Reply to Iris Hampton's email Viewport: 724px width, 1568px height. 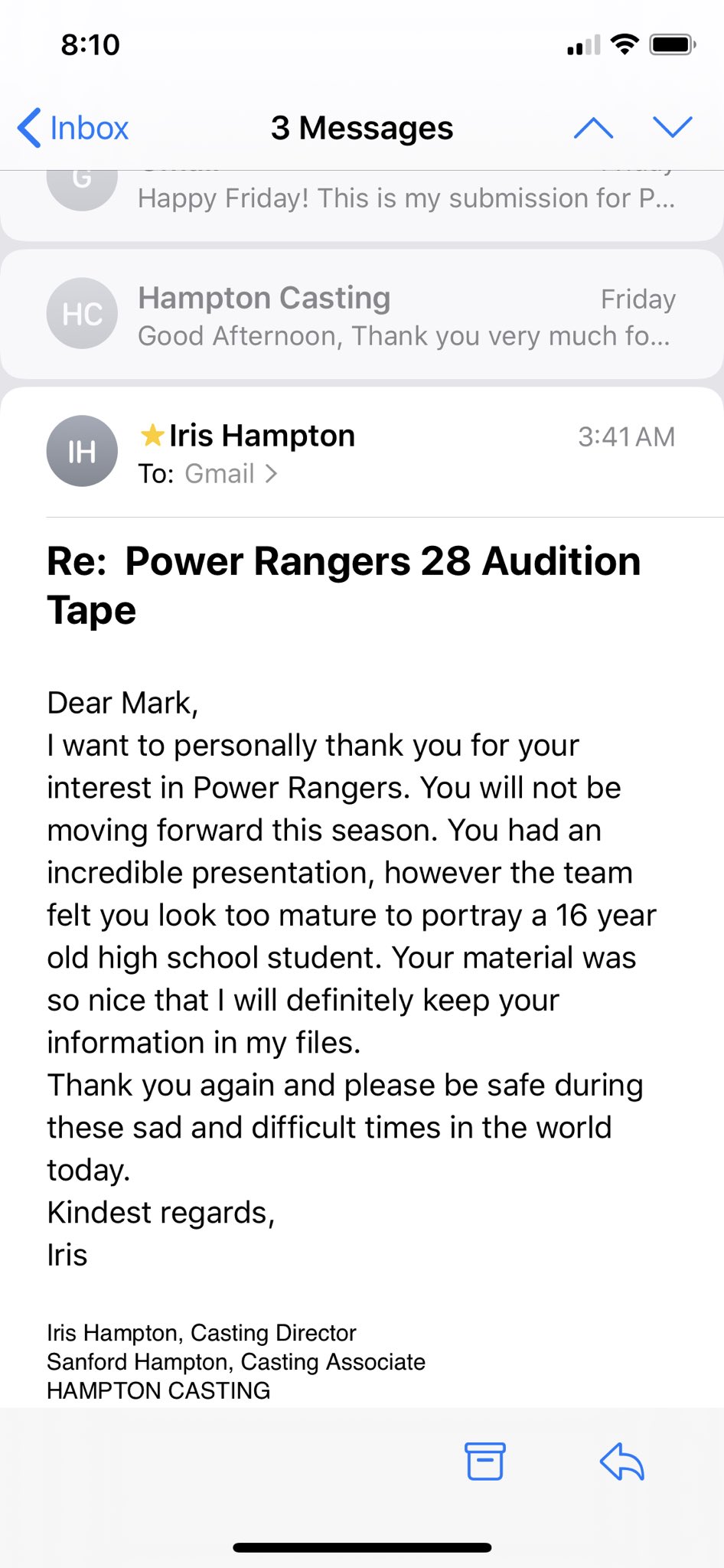[622, 1462]
